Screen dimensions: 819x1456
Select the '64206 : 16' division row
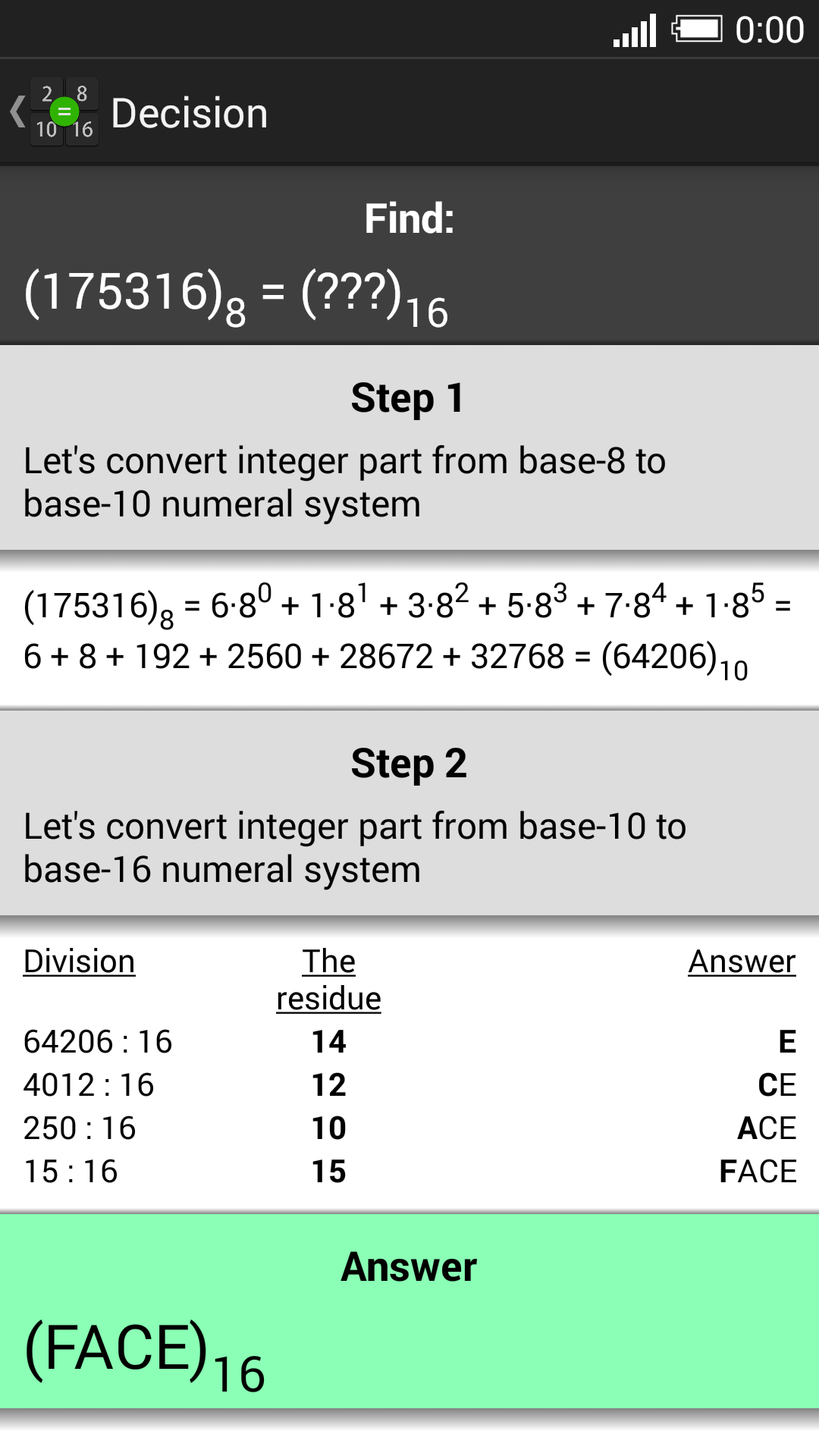point(99,1041)
